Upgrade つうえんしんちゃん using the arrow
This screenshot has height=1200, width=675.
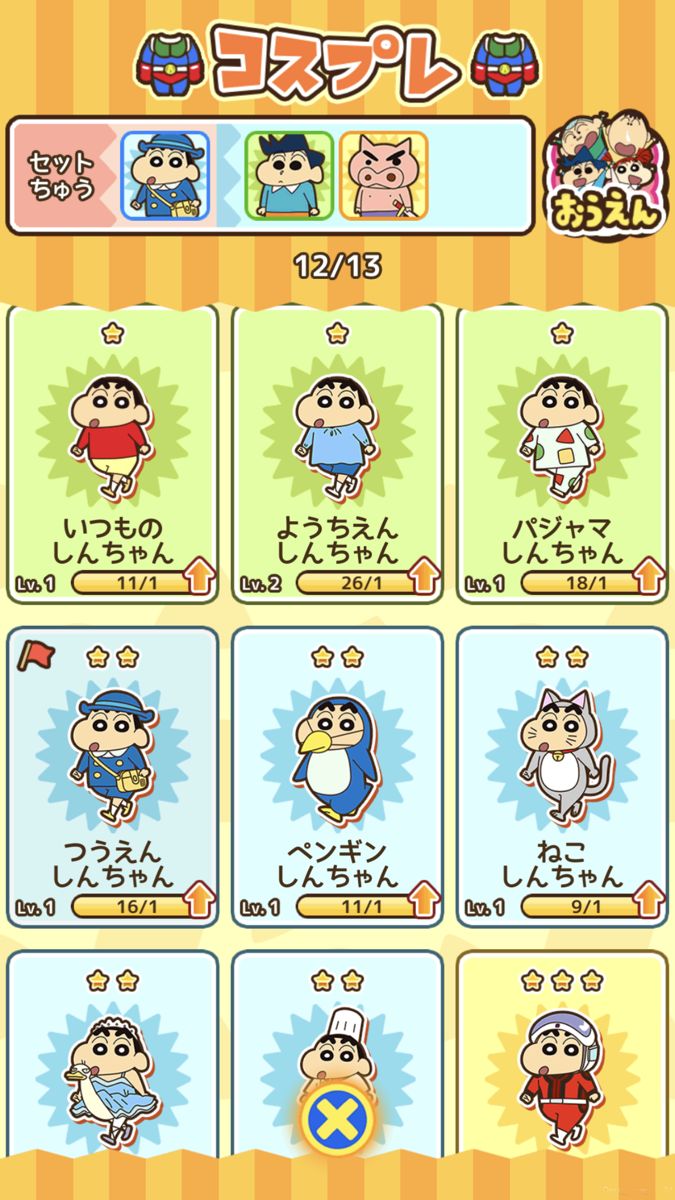[x=200, y=901]
